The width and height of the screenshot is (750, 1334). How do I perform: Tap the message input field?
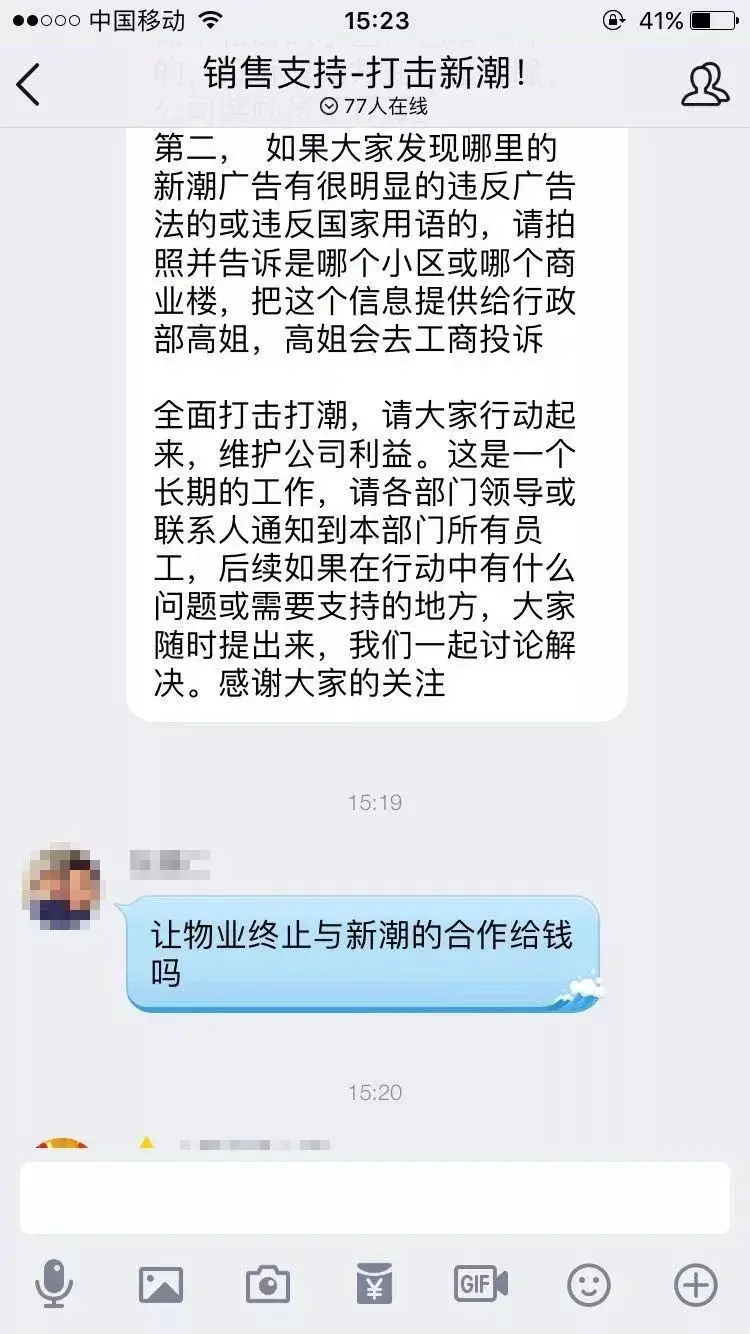click(375, 1198)
